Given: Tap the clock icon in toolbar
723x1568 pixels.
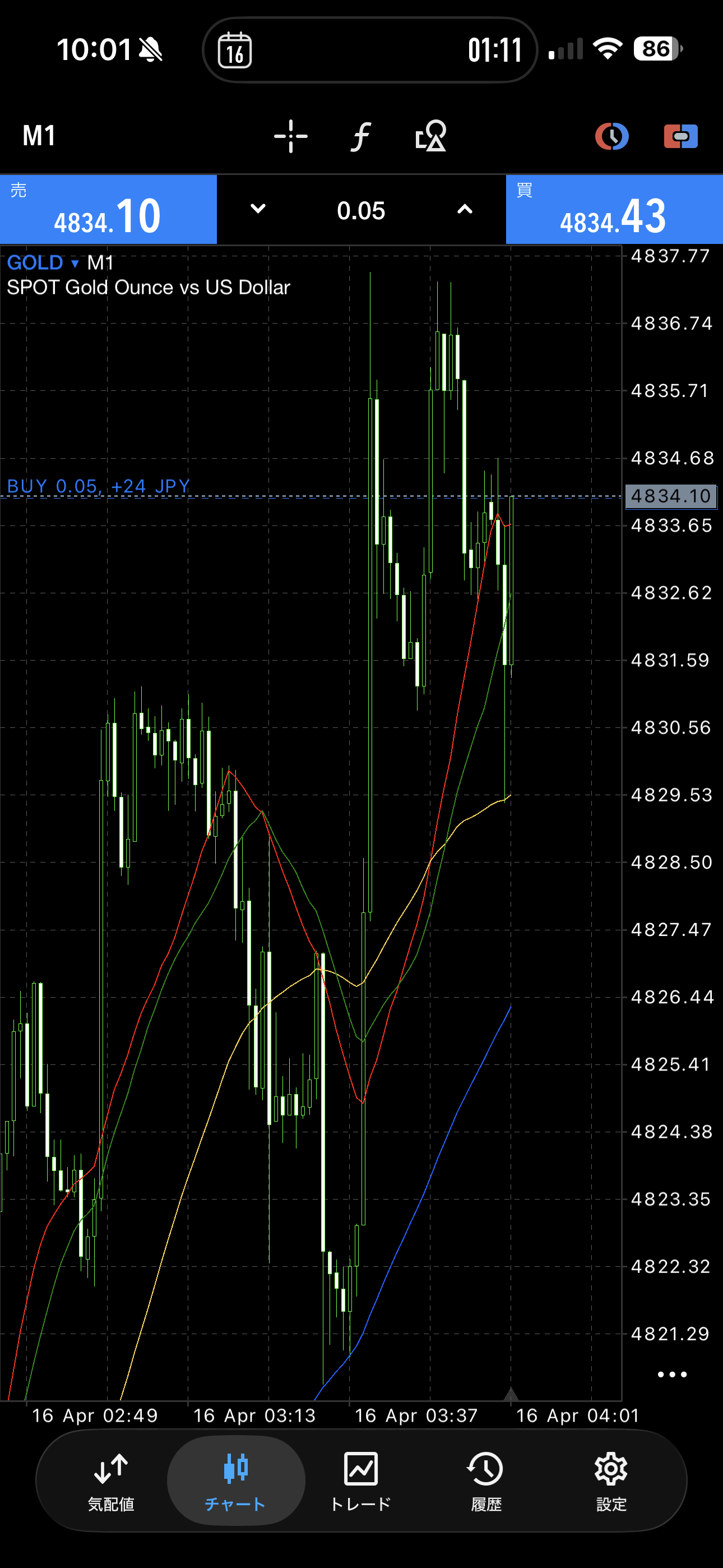Looking at the screenshot, I should 611,136.
